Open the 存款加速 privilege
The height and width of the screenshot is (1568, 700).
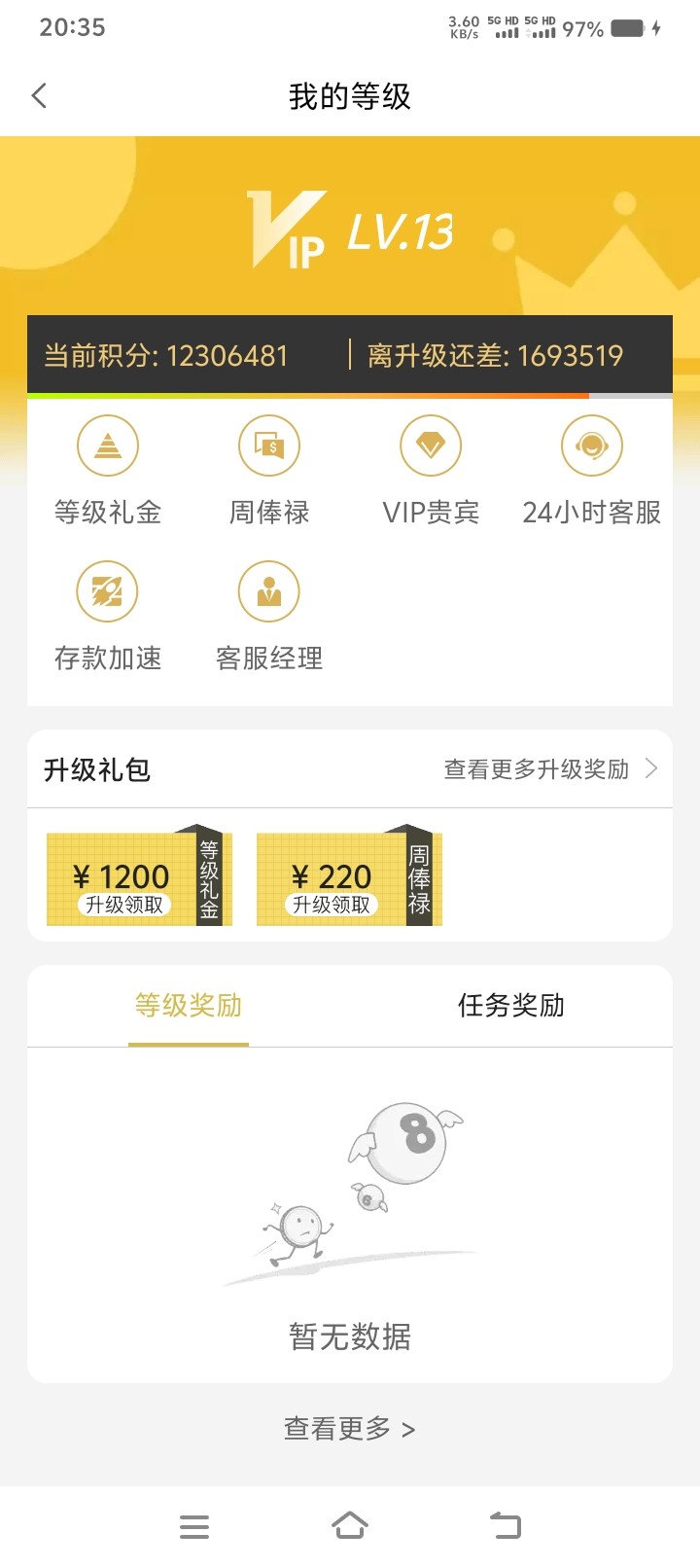108,615
